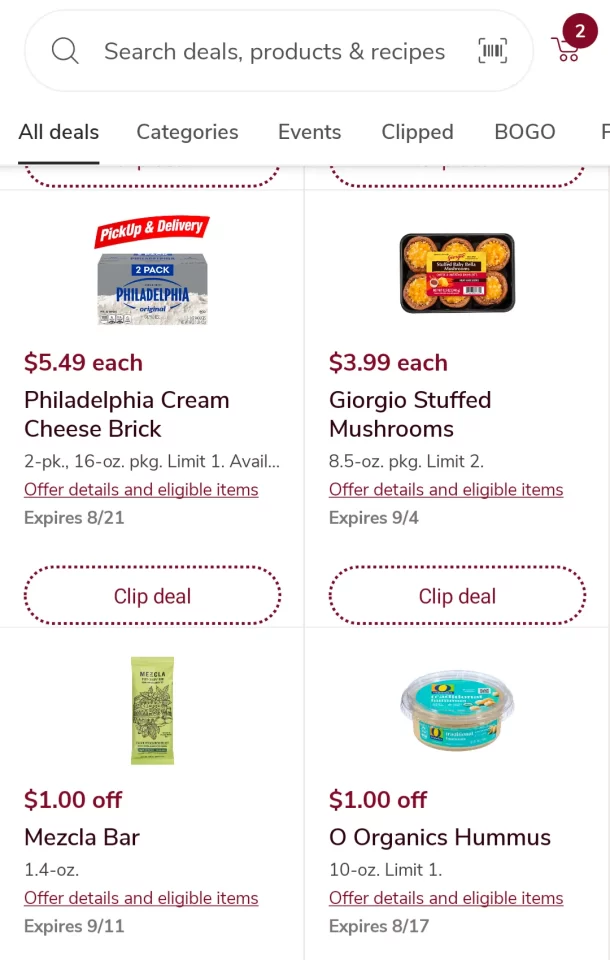Clip the Giorgio Stuffed Mushrooms deal
Image resolution: width=610 pixels, height=960 pixels.
[x=457, y=596]
